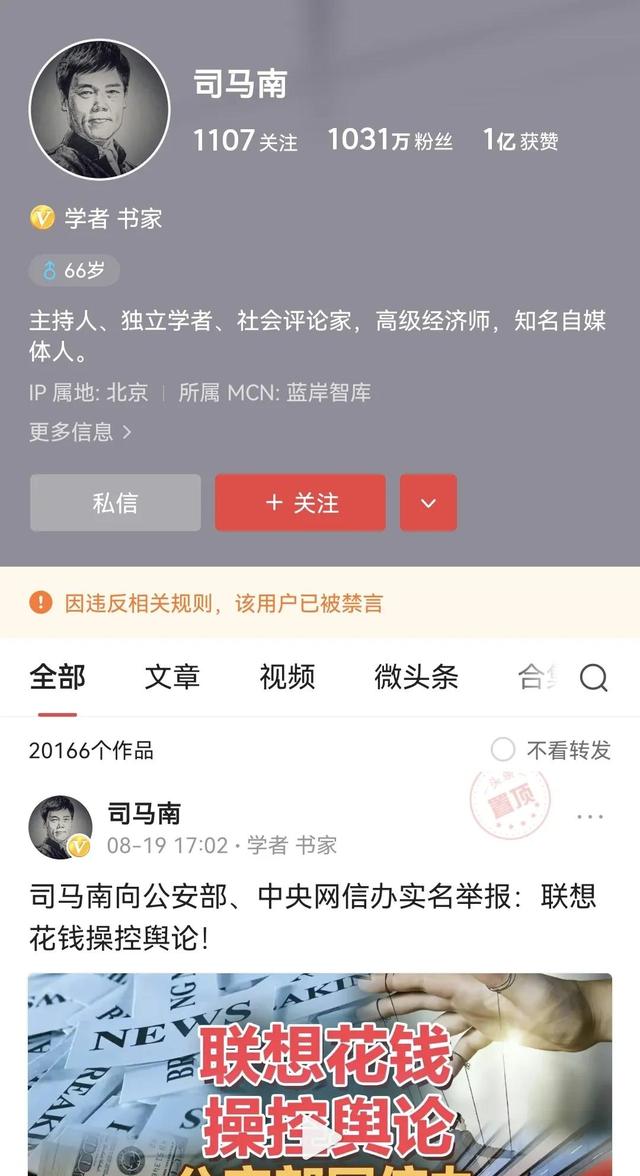
Task: View the 1107 关注 following list
Action: tap(245, 141)
